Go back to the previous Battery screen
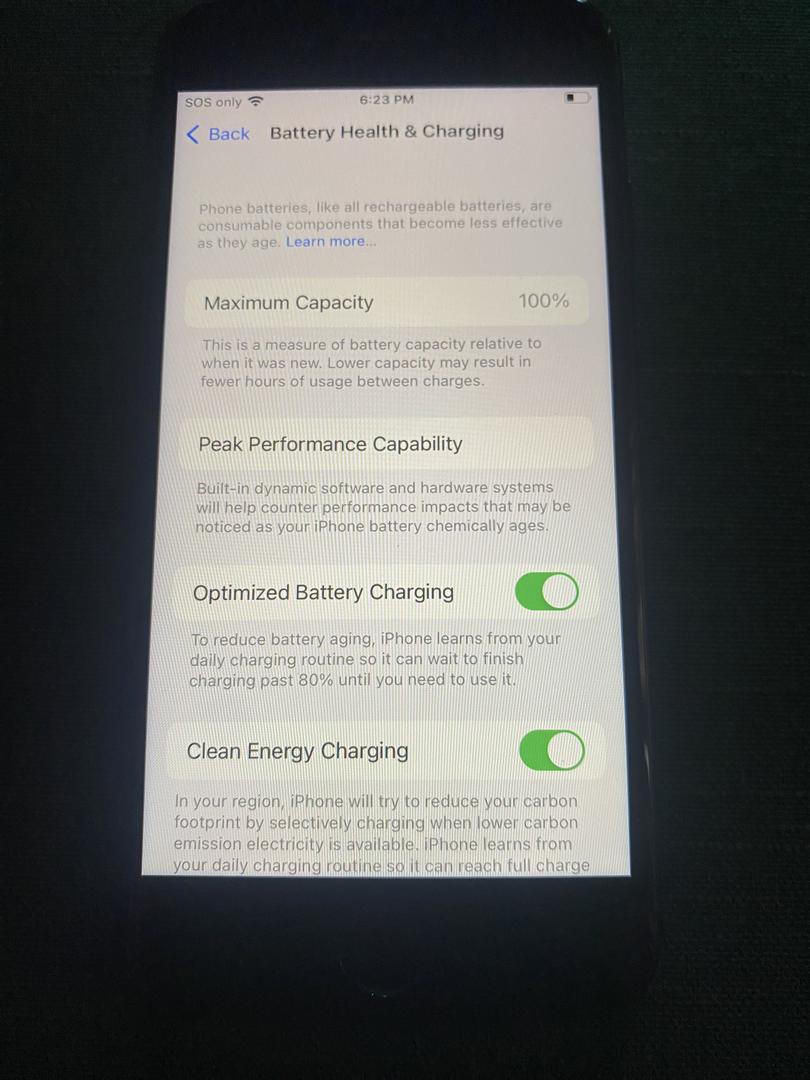The image size is (810, 1080). click(218, 134)
